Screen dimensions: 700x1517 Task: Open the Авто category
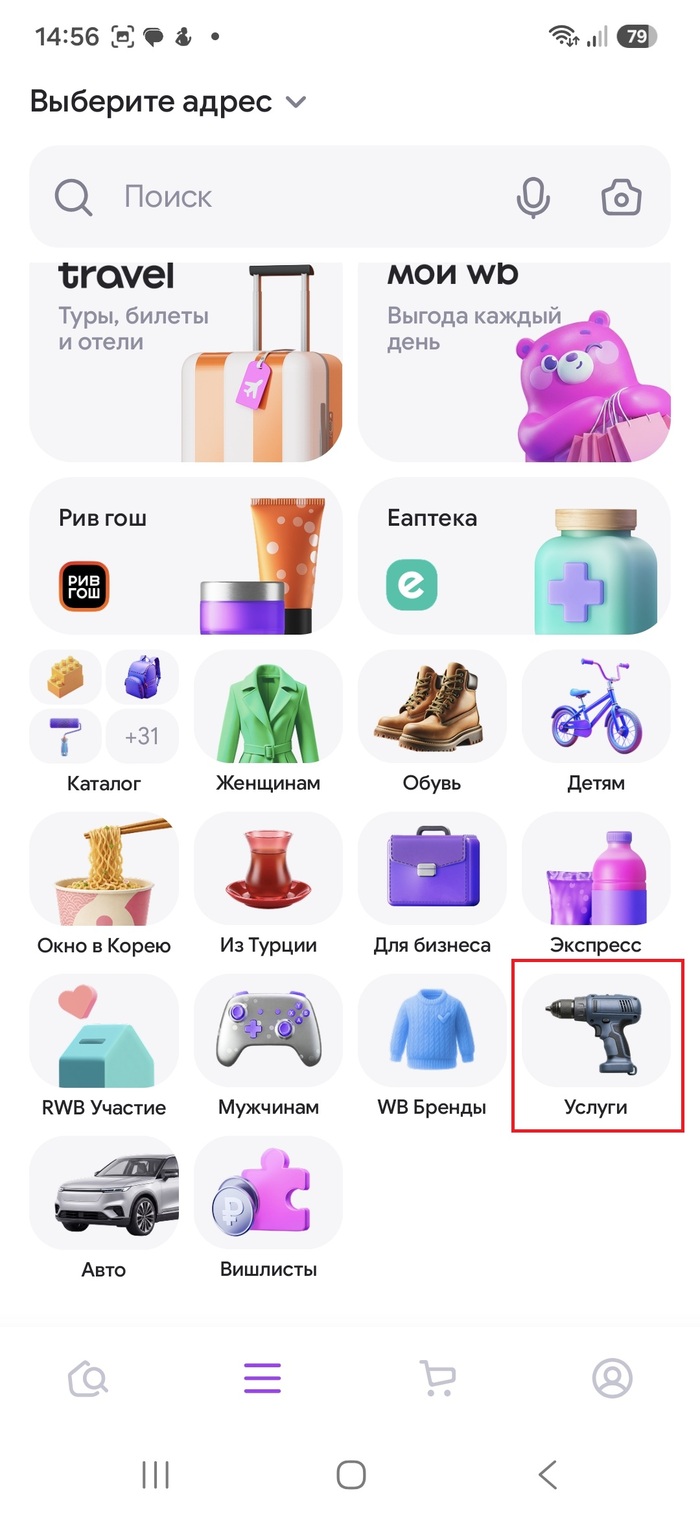[x=104, y=1208]
